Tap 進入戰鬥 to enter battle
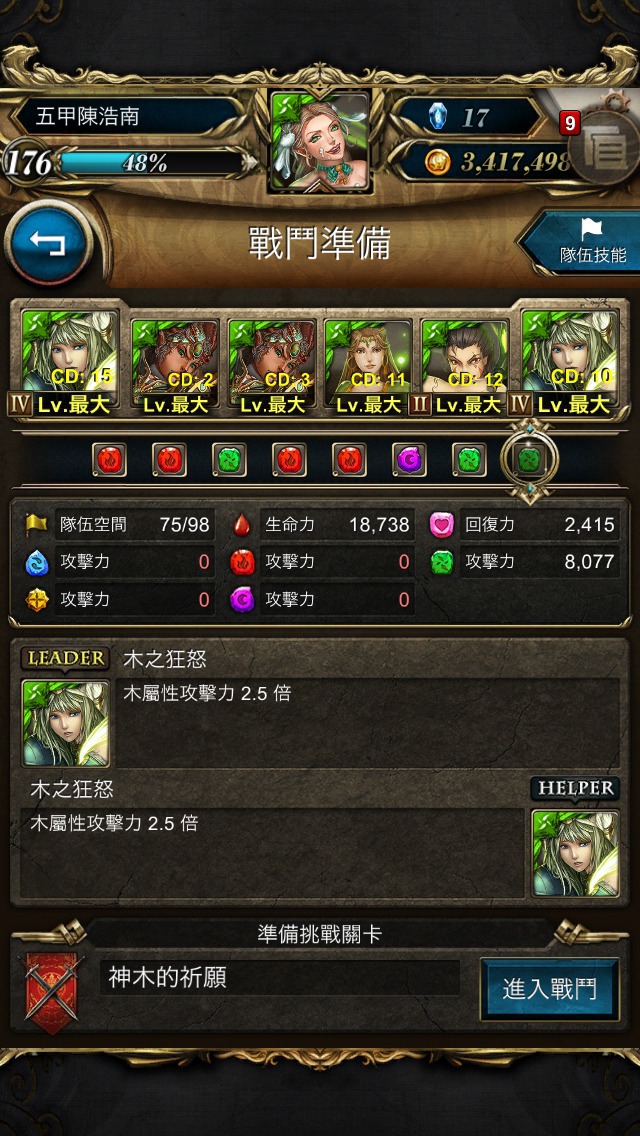Viewport: 640px width, 1136px height. tap(550, 989)
